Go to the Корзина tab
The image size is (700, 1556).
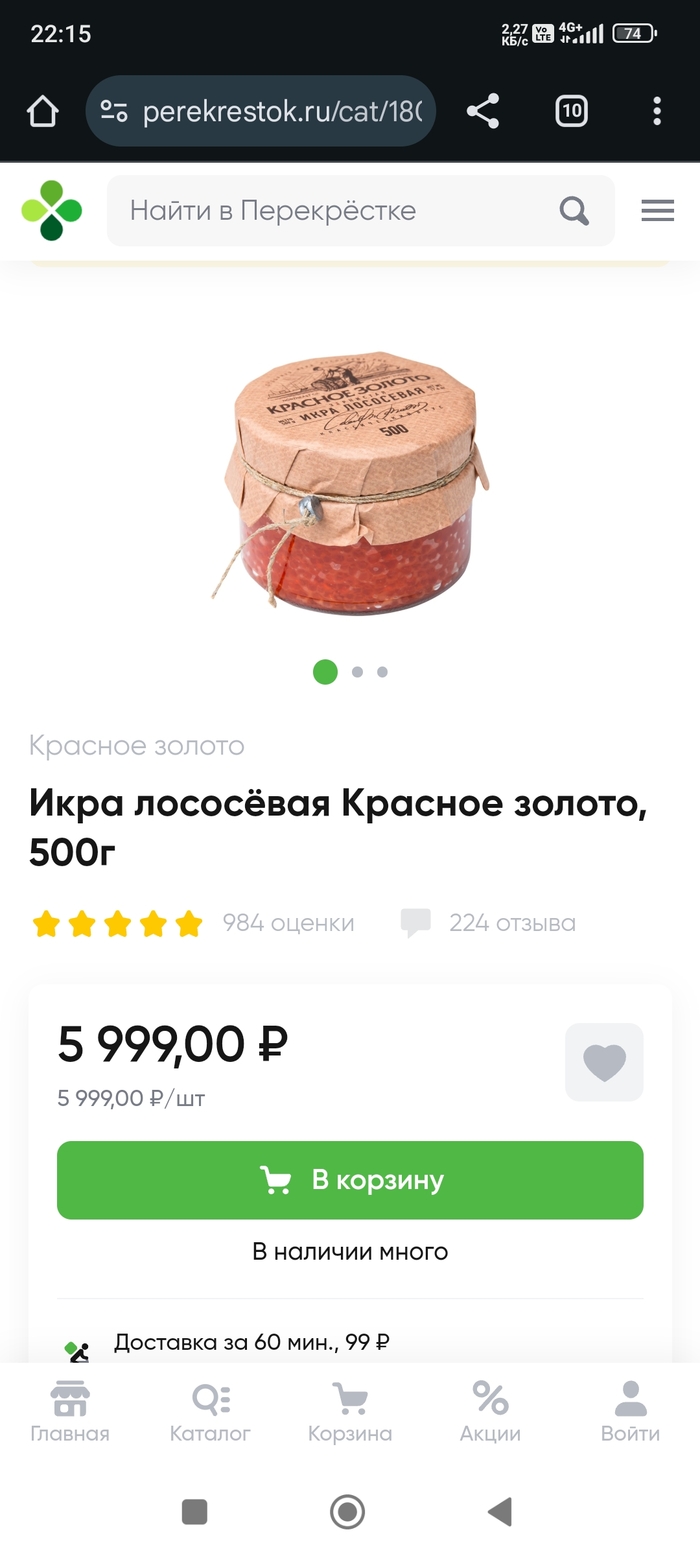pos(350,1411)
